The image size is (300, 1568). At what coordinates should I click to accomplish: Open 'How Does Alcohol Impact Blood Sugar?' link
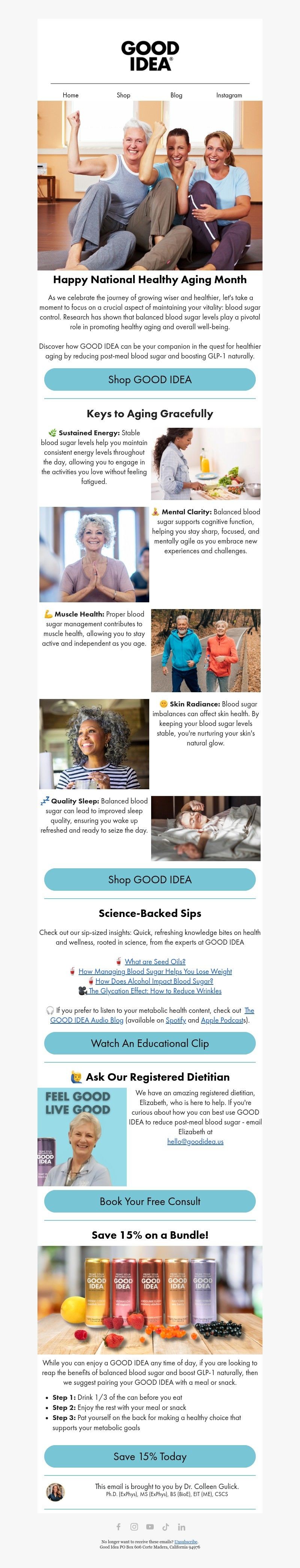[x=154, y=981]
